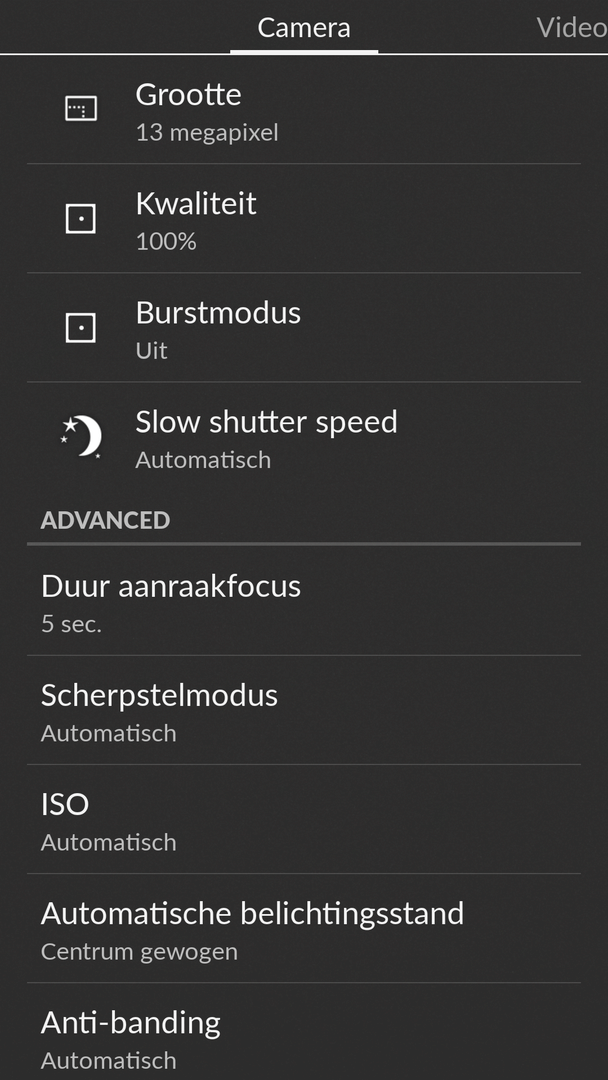This screenshot has width=608, height=1080.
Task: Switch to the Video tab
Action: (x=571, y=28)
